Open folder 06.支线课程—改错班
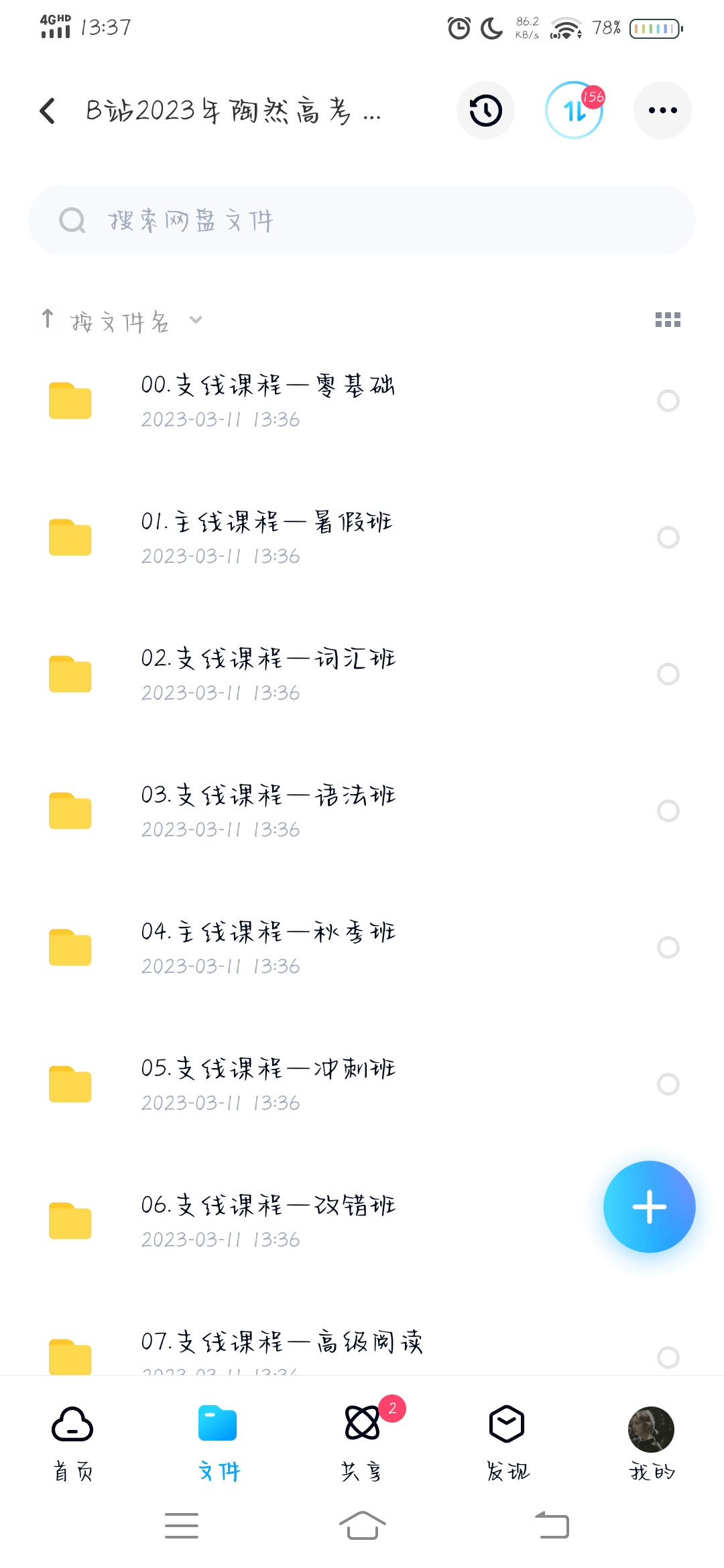The width and height of the screenshot is (724, 1568). click(268, 1221)
